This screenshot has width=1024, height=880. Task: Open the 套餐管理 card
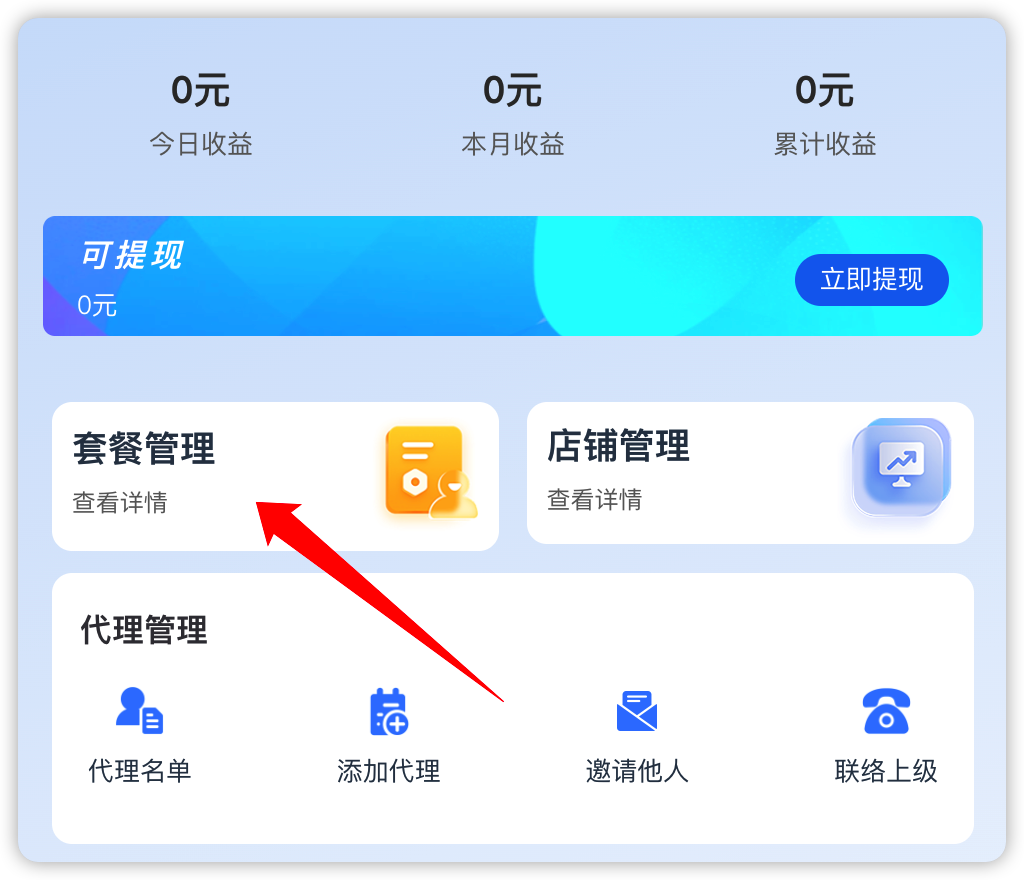pos(274,476)
